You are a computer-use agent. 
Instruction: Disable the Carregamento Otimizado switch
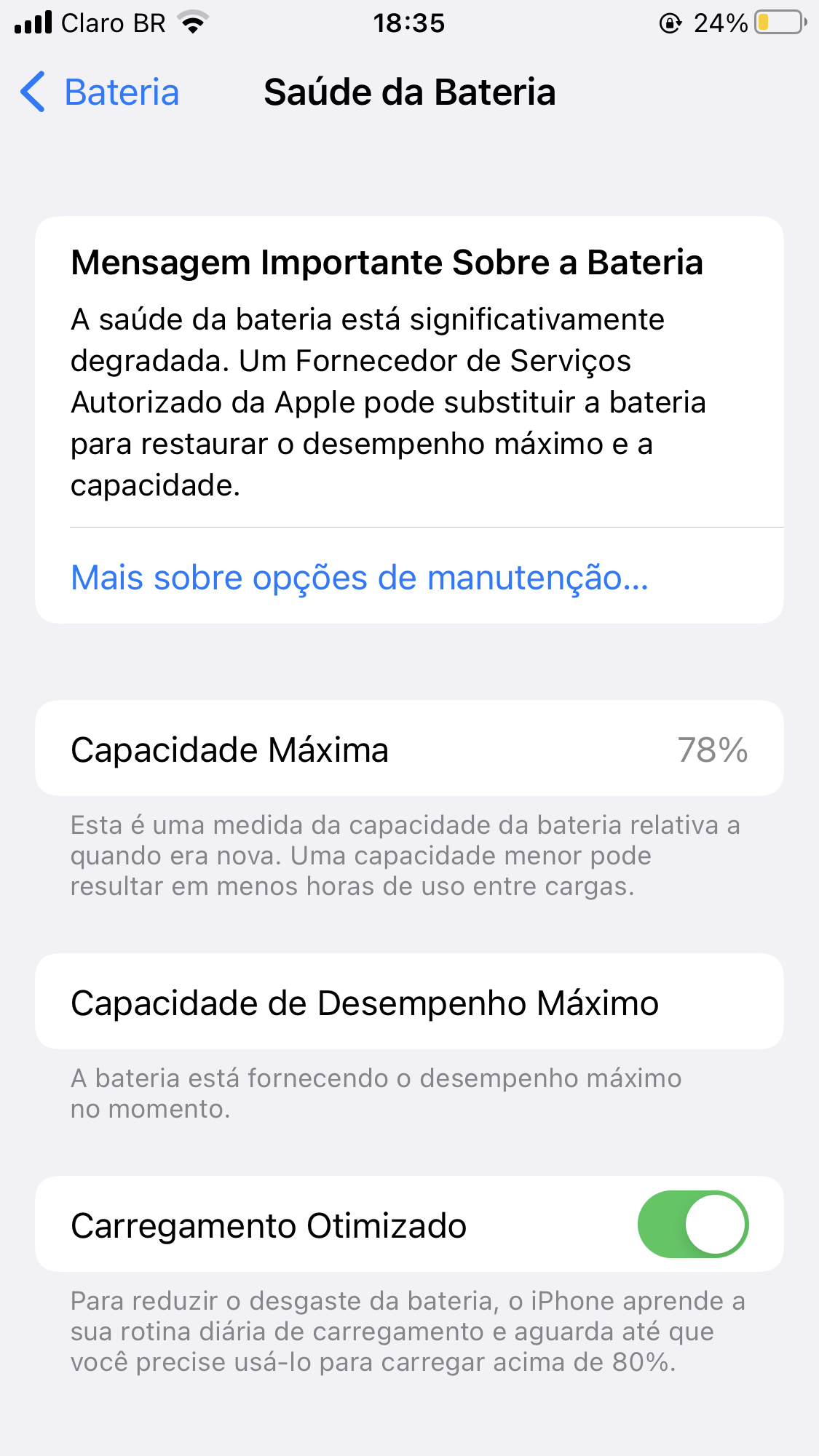pos(693,1224)
